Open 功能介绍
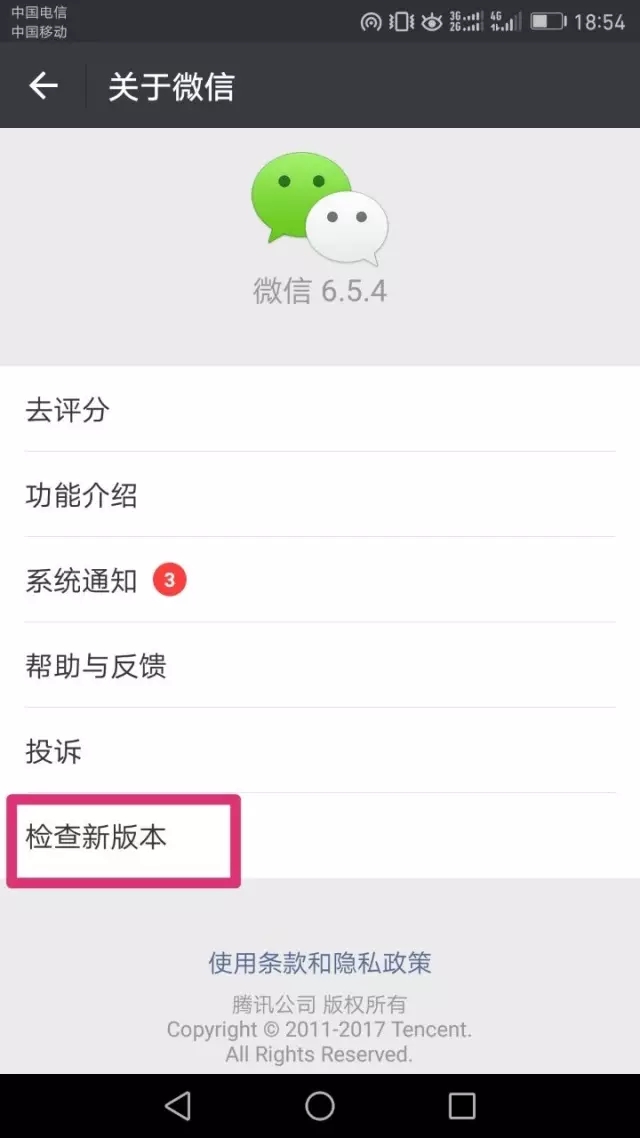This screenshot has width=640, height=1138. (320, 495)
